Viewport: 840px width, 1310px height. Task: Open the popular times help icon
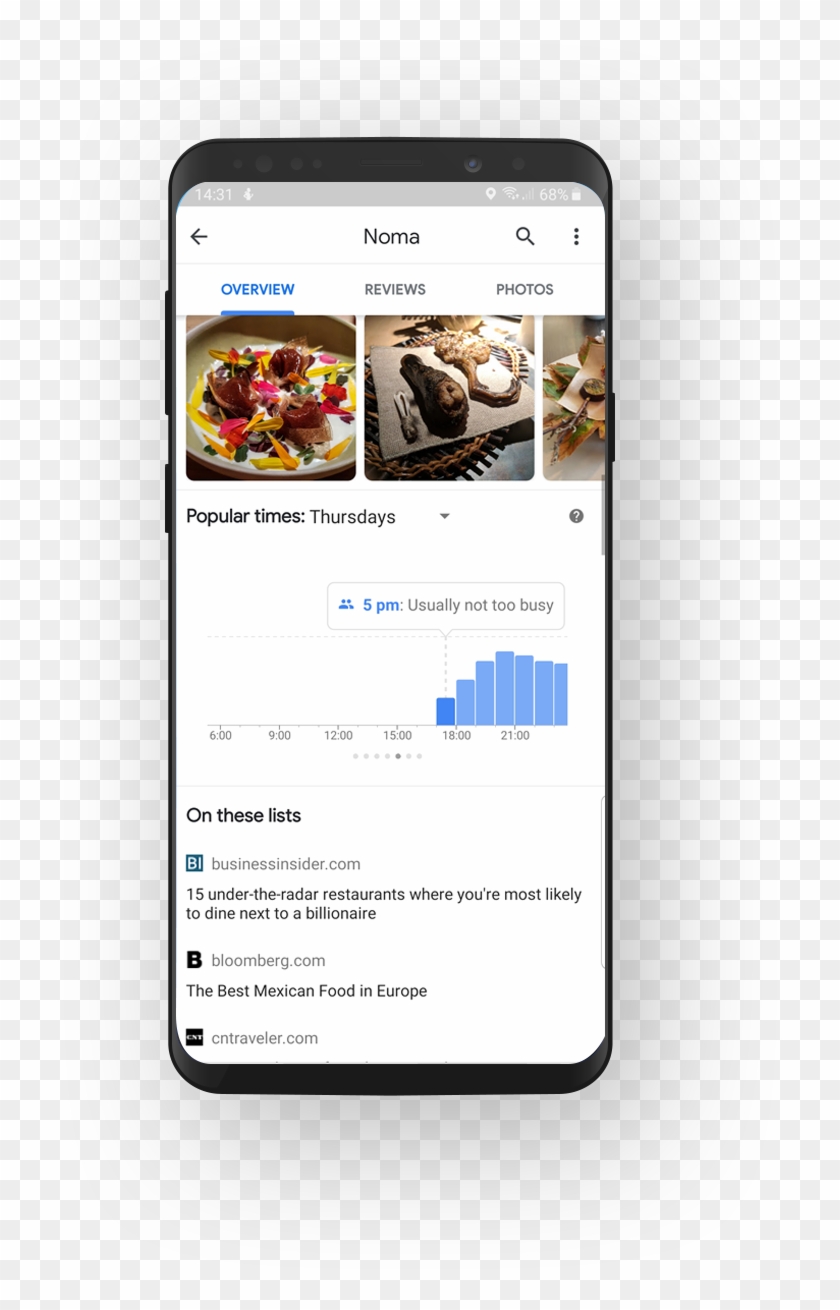pyautogui.click(x=576, y=516)
